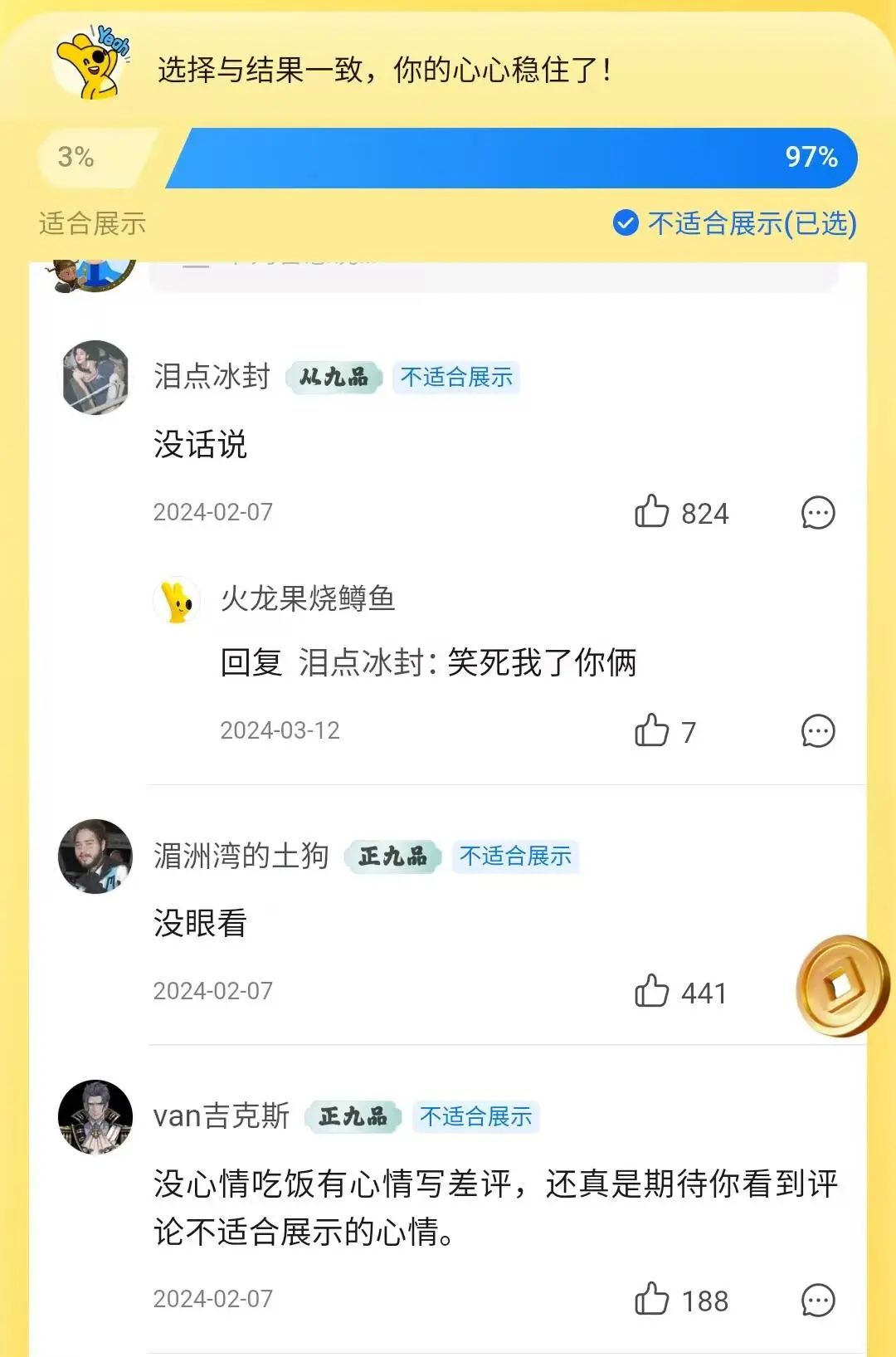Open van吉克斯's avatar

point(95,1117)
